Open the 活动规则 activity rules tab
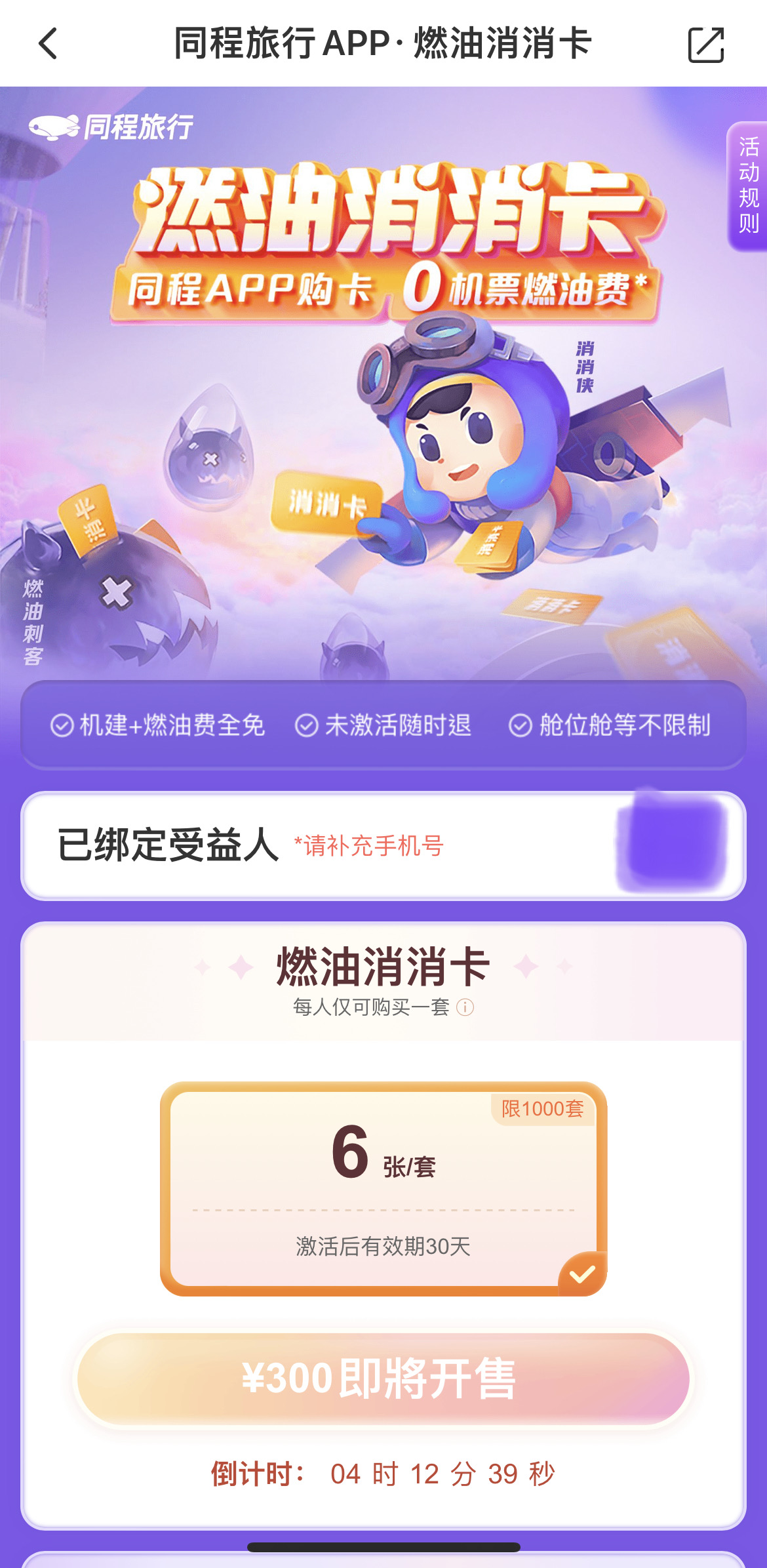 pos(748,186)
